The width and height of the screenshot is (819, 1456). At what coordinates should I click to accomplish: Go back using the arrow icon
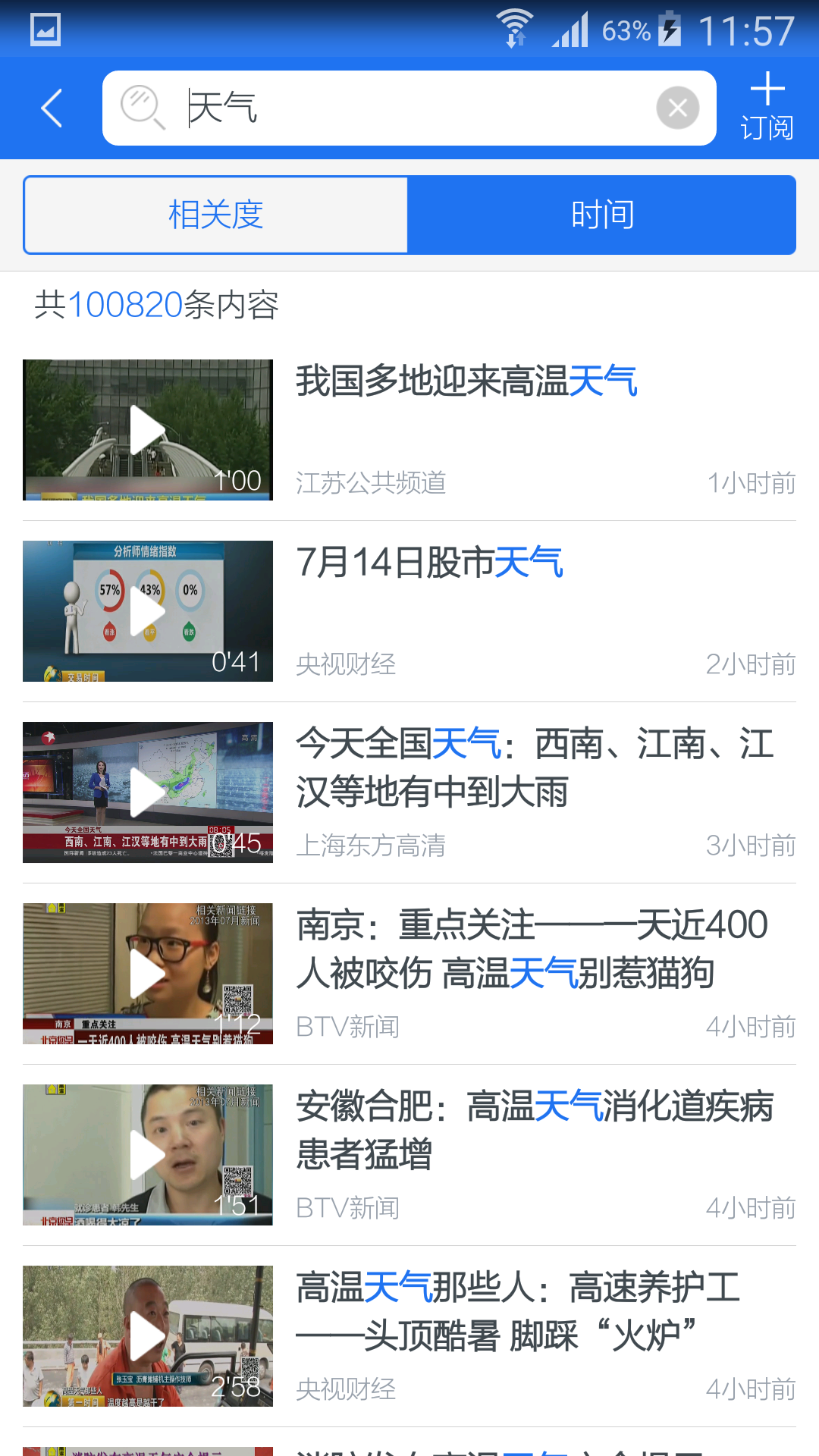pyautogui.click(x=52, y=108)
